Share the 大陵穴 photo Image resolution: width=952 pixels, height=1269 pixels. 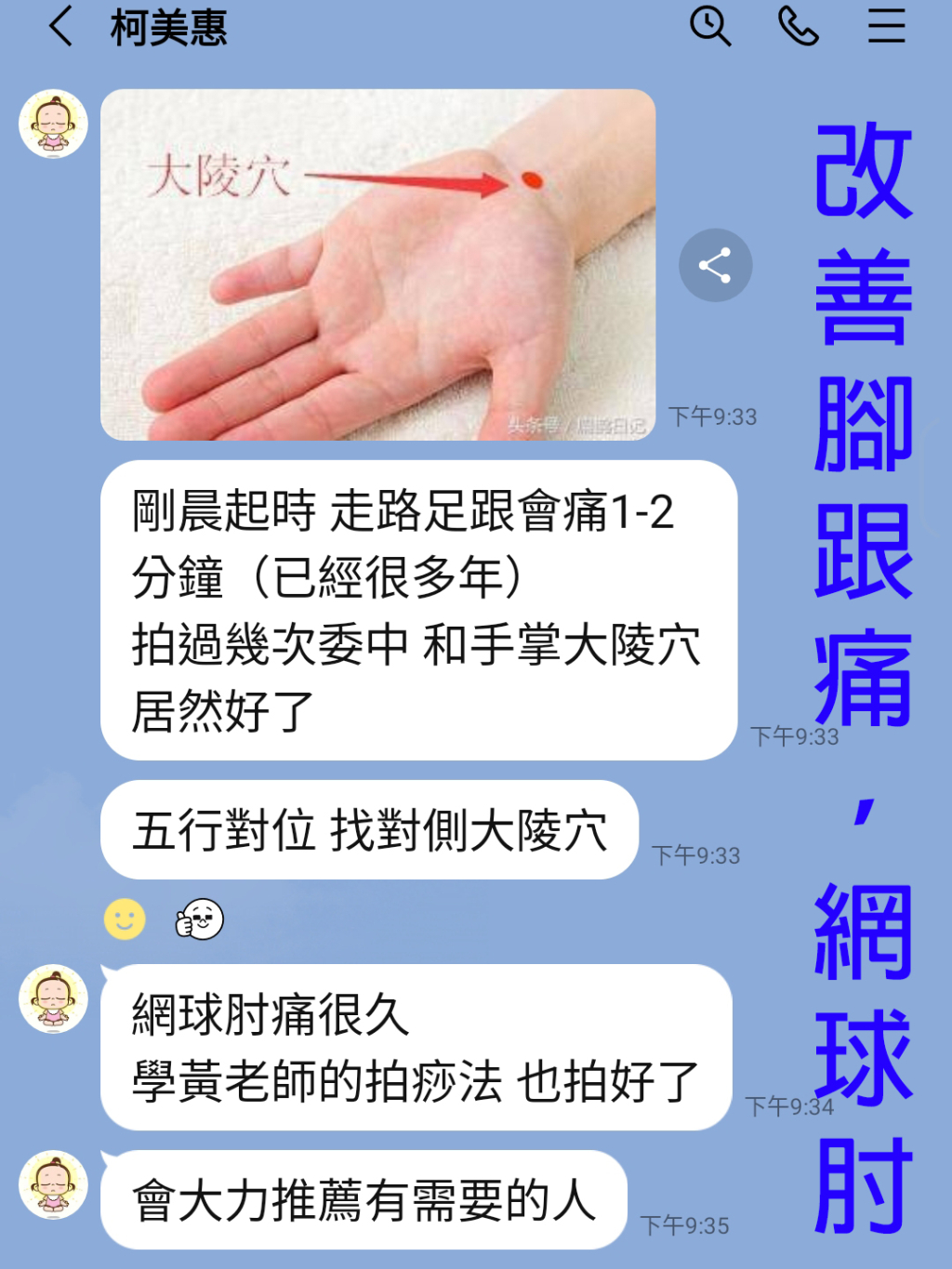click(x=715, y=266)
